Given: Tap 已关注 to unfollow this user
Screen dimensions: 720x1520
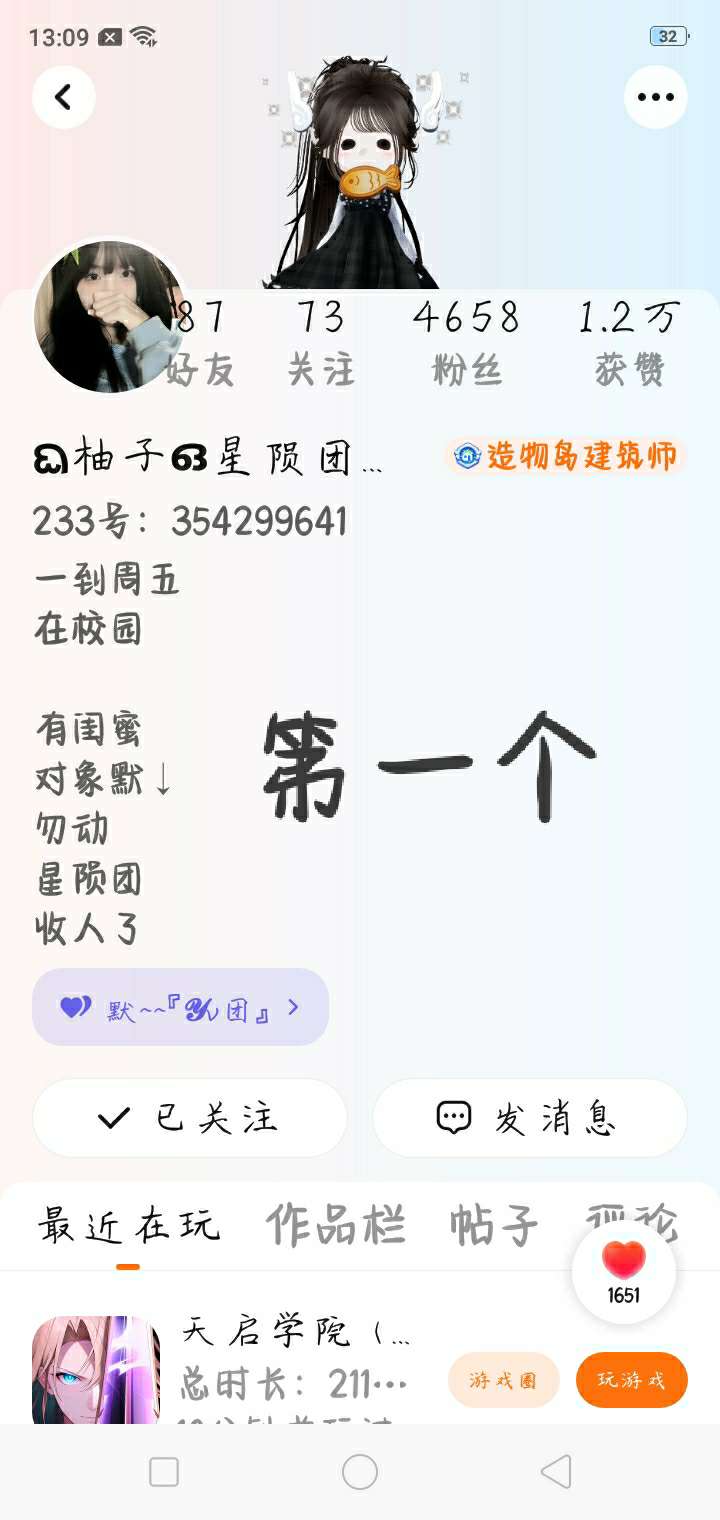Looking at the screenshot, I should click(190, 1118).
